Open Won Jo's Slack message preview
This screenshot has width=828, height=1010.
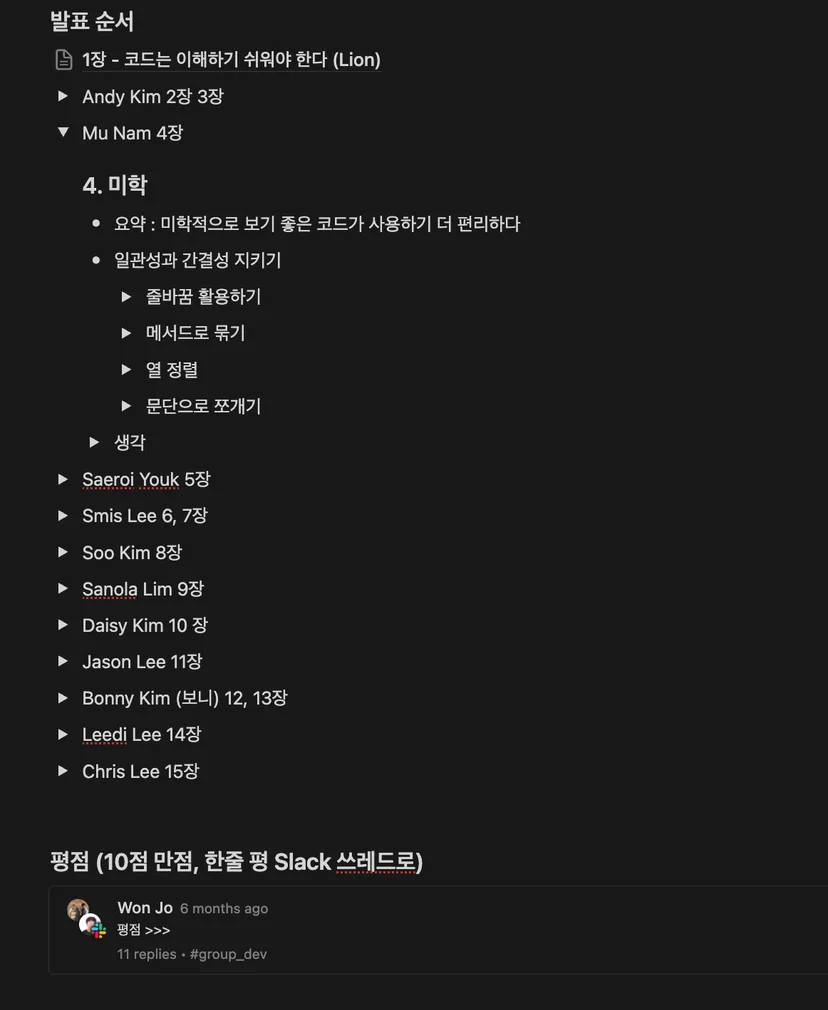coord(438,930)
